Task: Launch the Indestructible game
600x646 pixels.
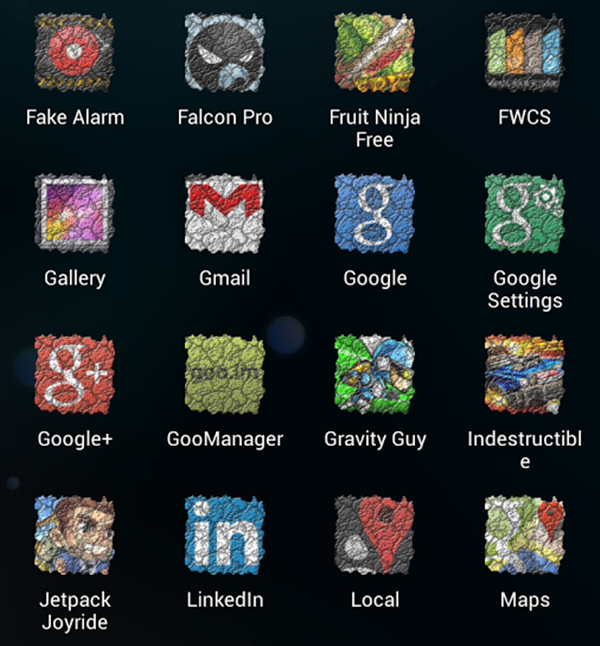Action: coord(524,374)
